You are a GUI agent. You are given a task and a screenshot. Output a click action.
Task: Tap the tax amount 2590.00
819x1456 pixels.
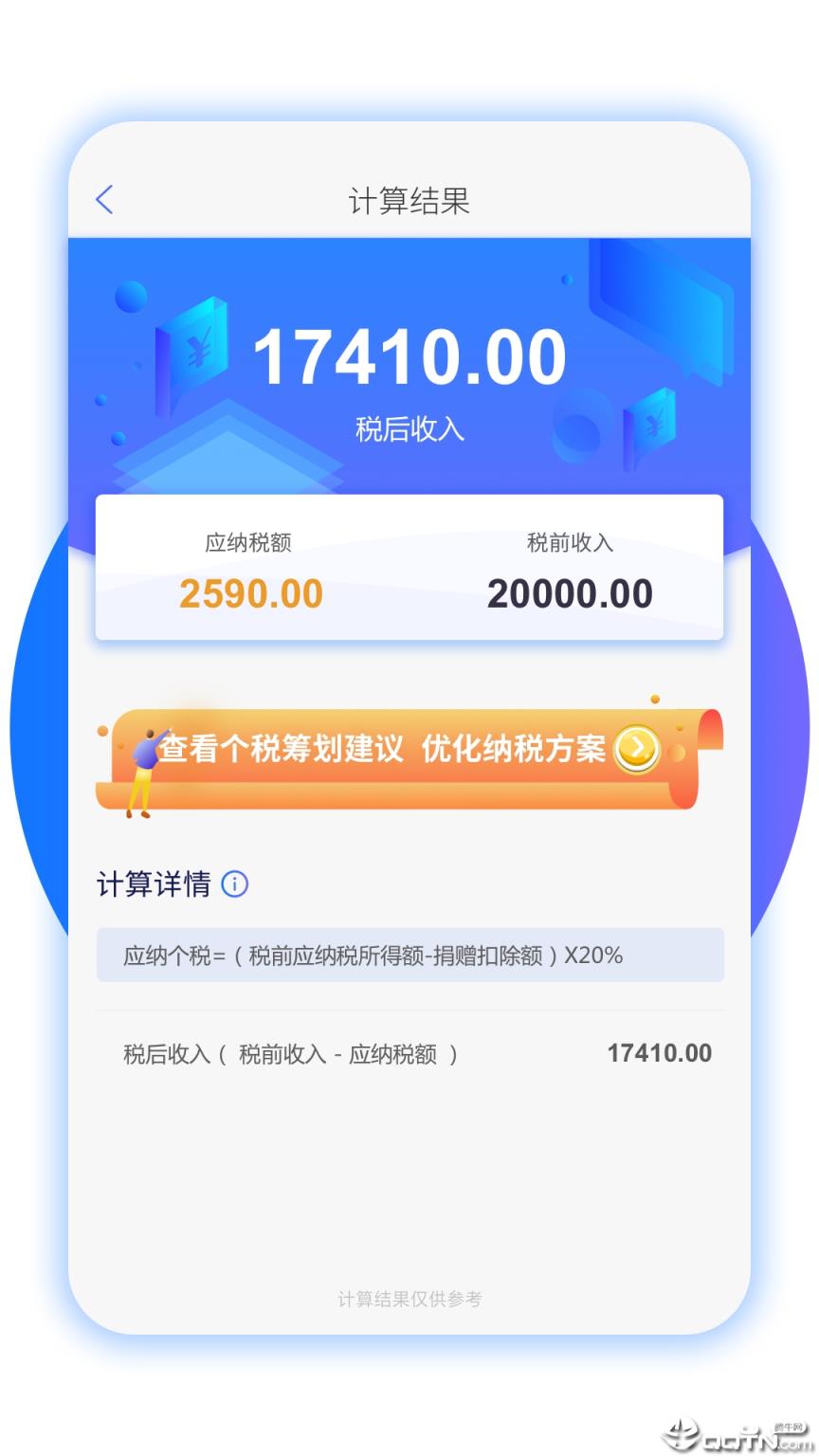pos(249,591)
